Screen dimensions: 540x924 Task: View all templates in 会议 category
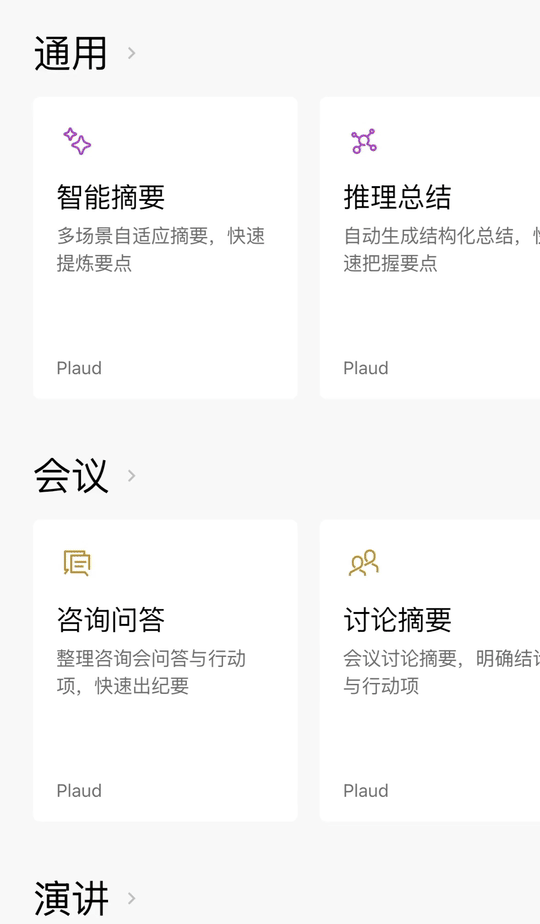tap(85, 476)
